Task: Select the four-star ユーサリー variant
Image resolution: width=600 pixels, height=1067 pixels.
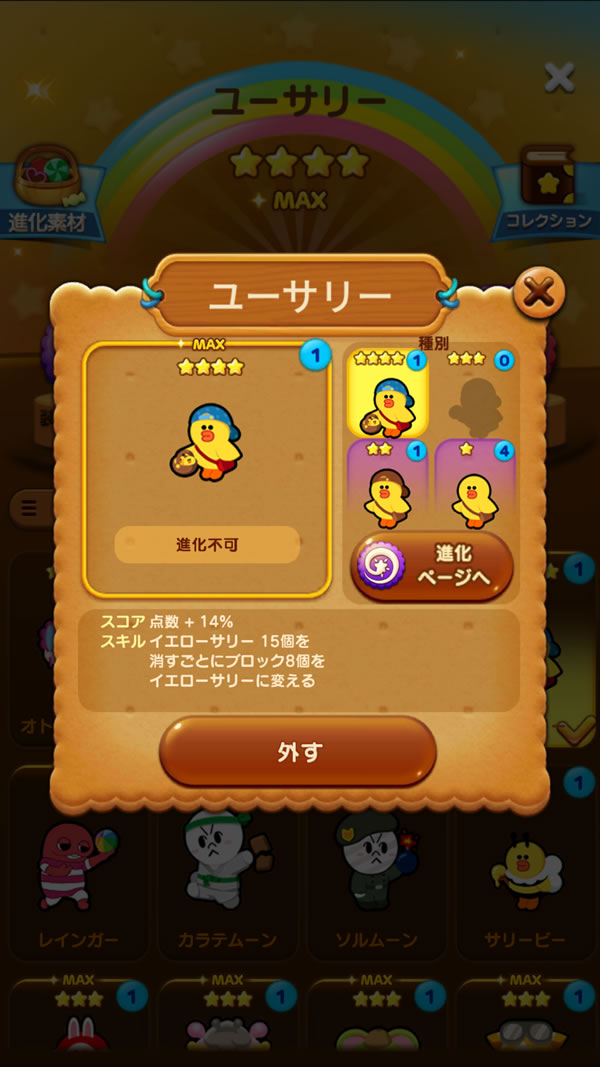Action: click(x=388, y=393)
